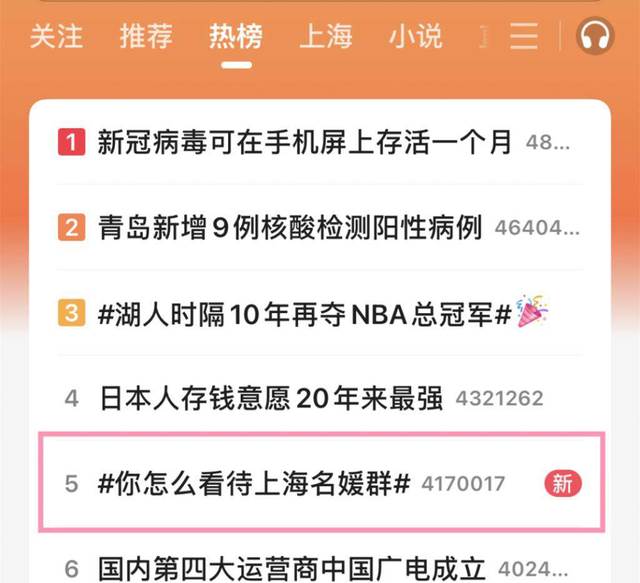This screenshot has height=583, width=640.
Task: Open 青岛新增9例核酸检测阳性病例 topic
Action: 290,228
